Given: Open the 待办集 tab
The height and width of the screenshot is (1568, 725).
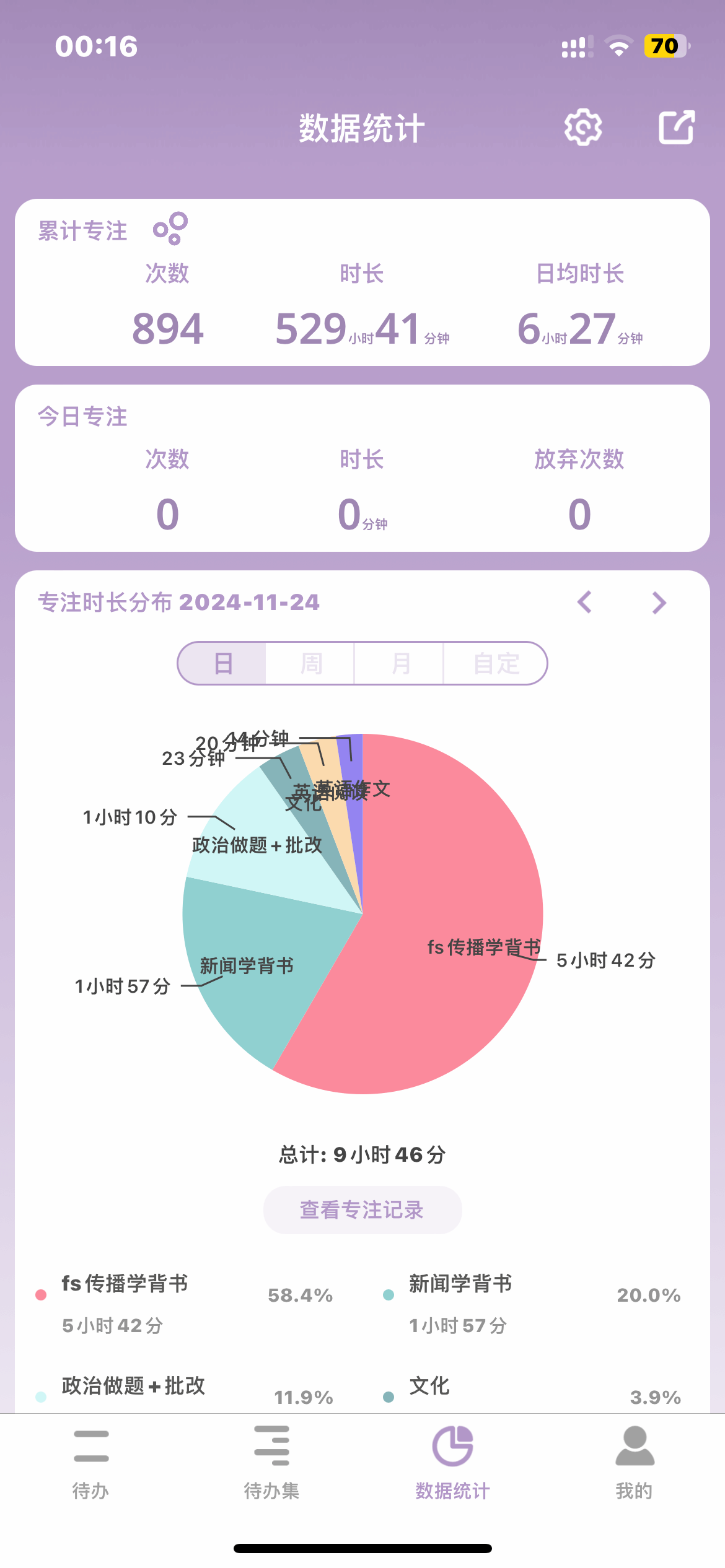Looking at the screenshot, I should point(271,1463).
